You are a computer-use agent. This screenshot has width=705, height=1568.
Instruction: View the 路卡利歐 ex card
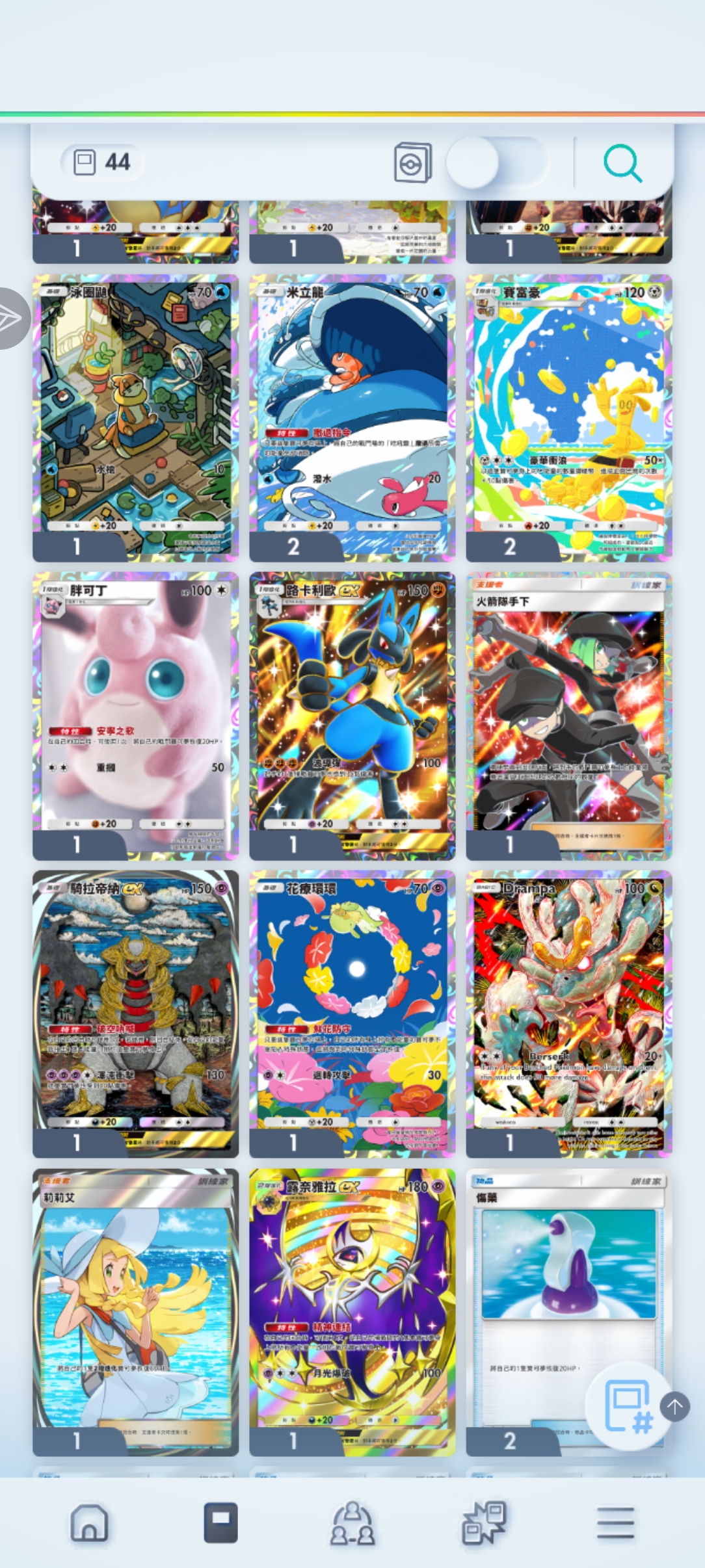(x=352, y=714)
